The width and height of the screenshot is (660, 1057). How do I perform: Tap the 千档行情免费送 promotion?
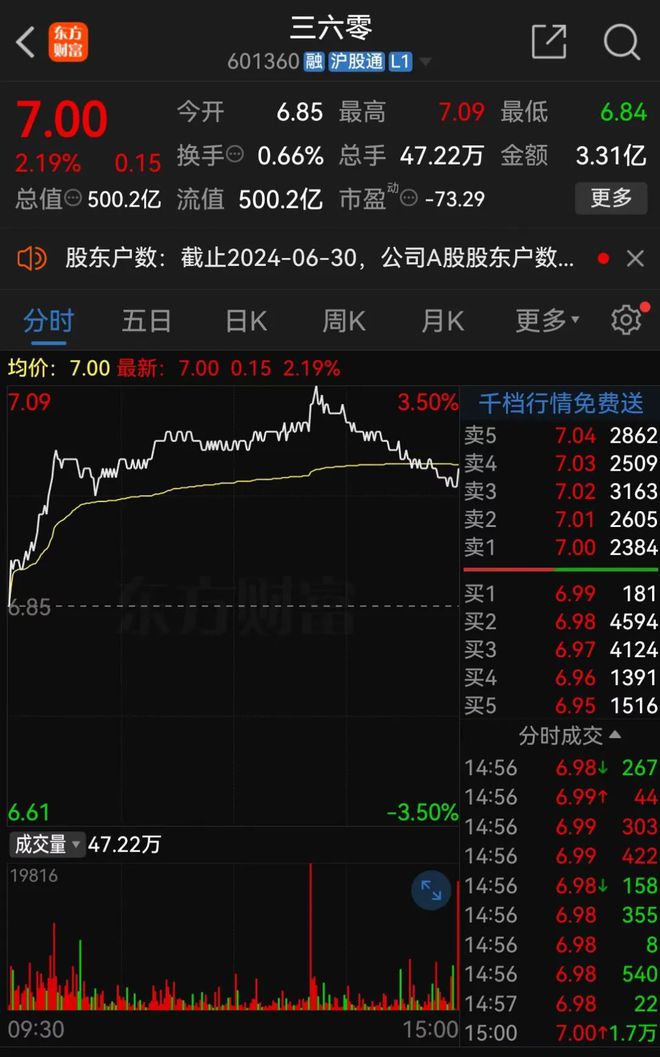point(560,403)
